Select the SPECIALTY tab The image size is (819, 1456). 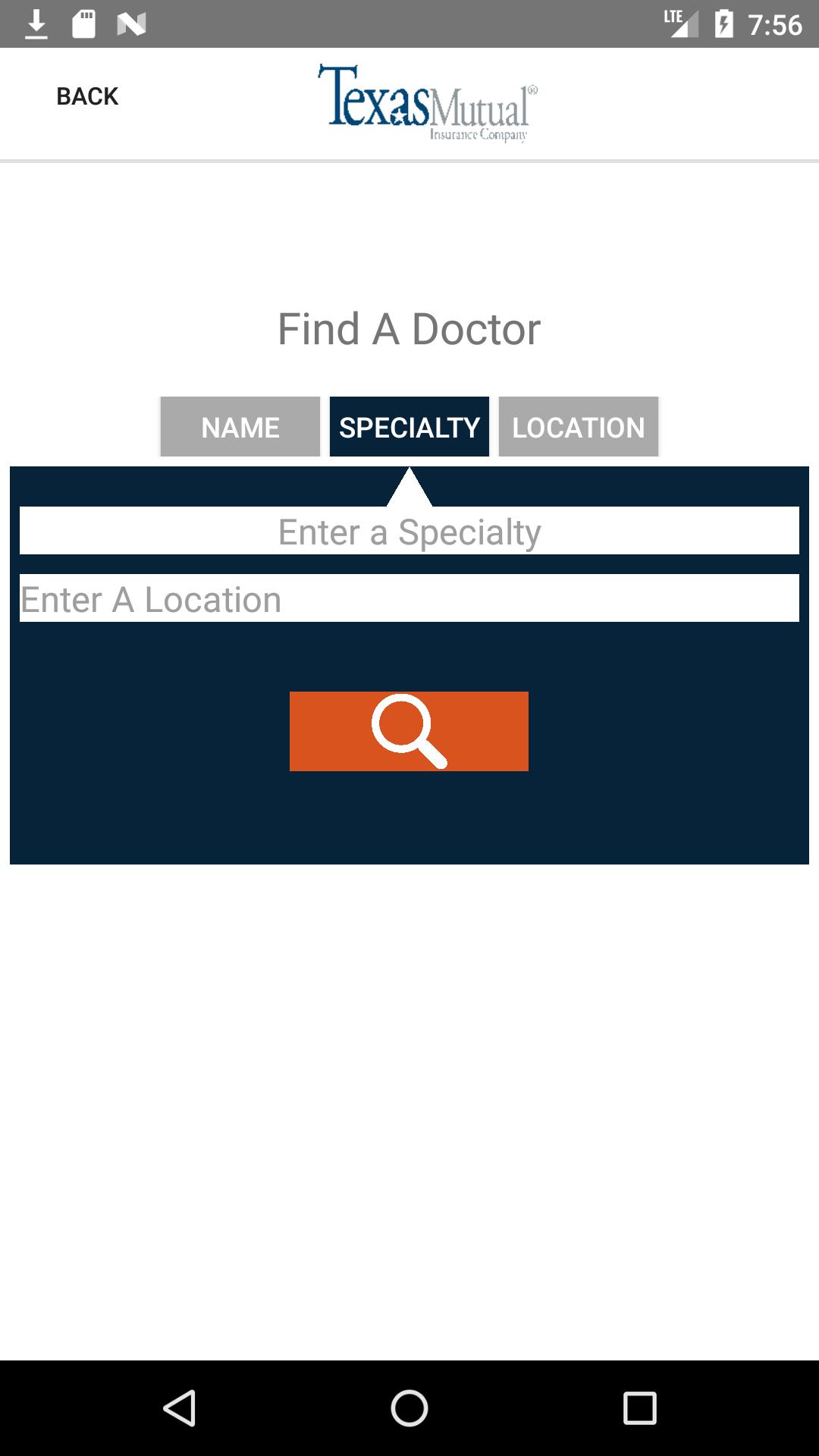[x=409, y=427]
